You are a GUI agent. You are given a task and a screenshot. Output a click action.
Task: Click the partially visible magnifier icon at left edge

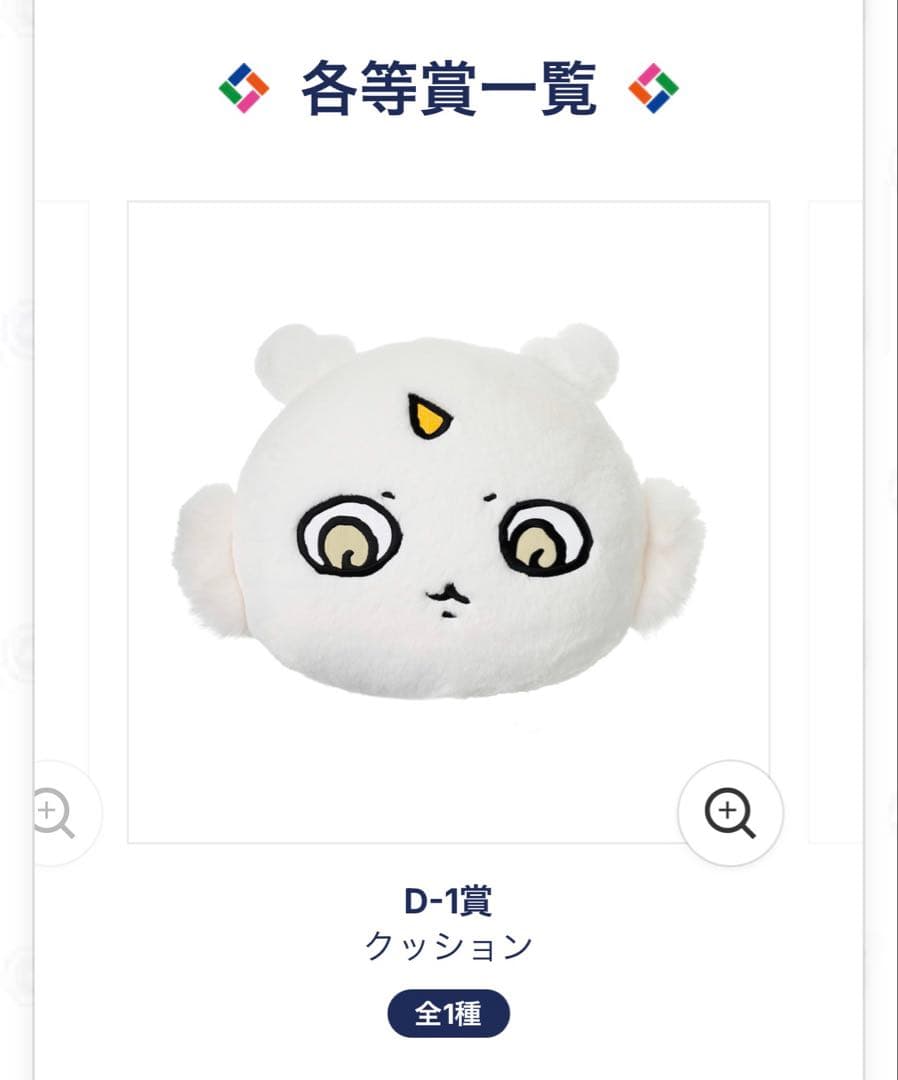point(50,813)
